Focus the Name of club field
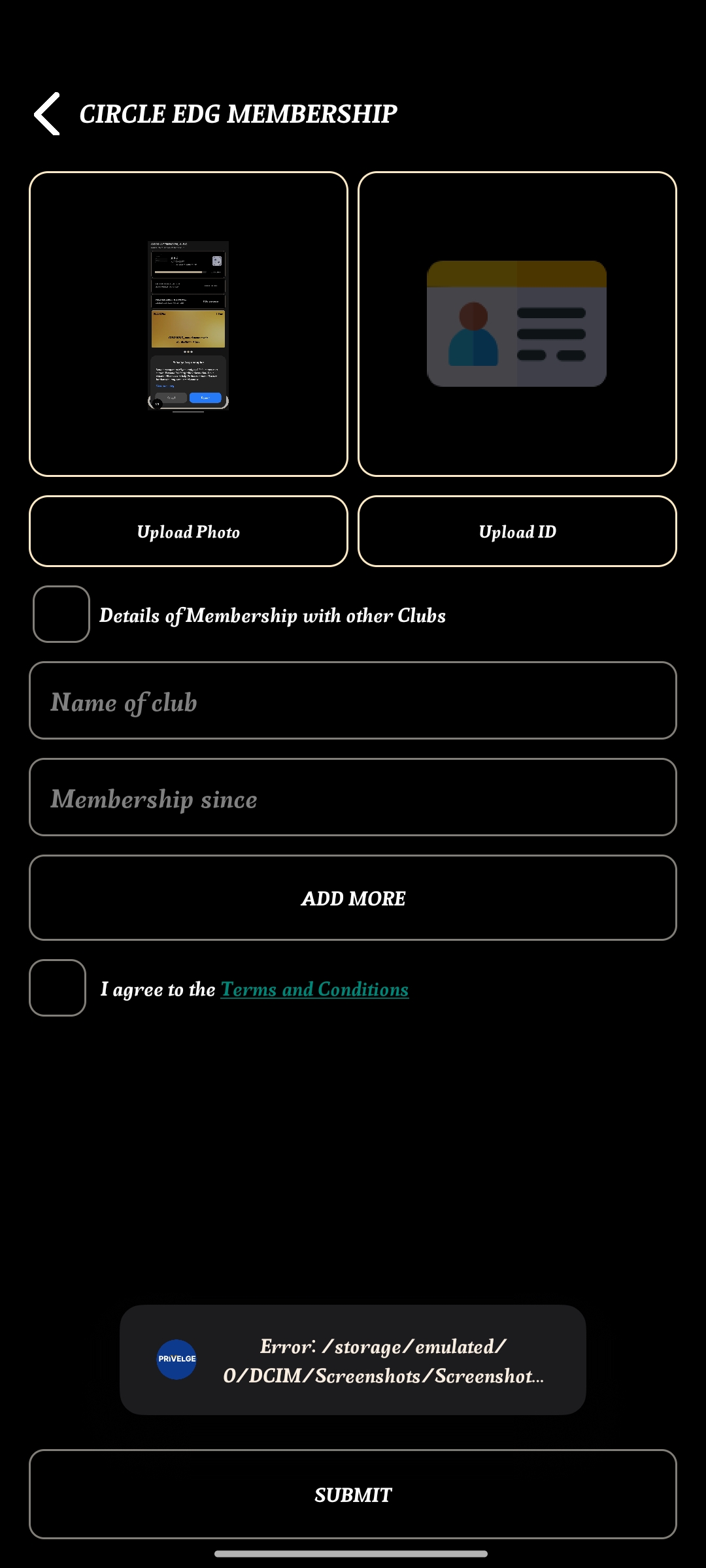This screenshot has height=1568, width=706. pos(353,700)
